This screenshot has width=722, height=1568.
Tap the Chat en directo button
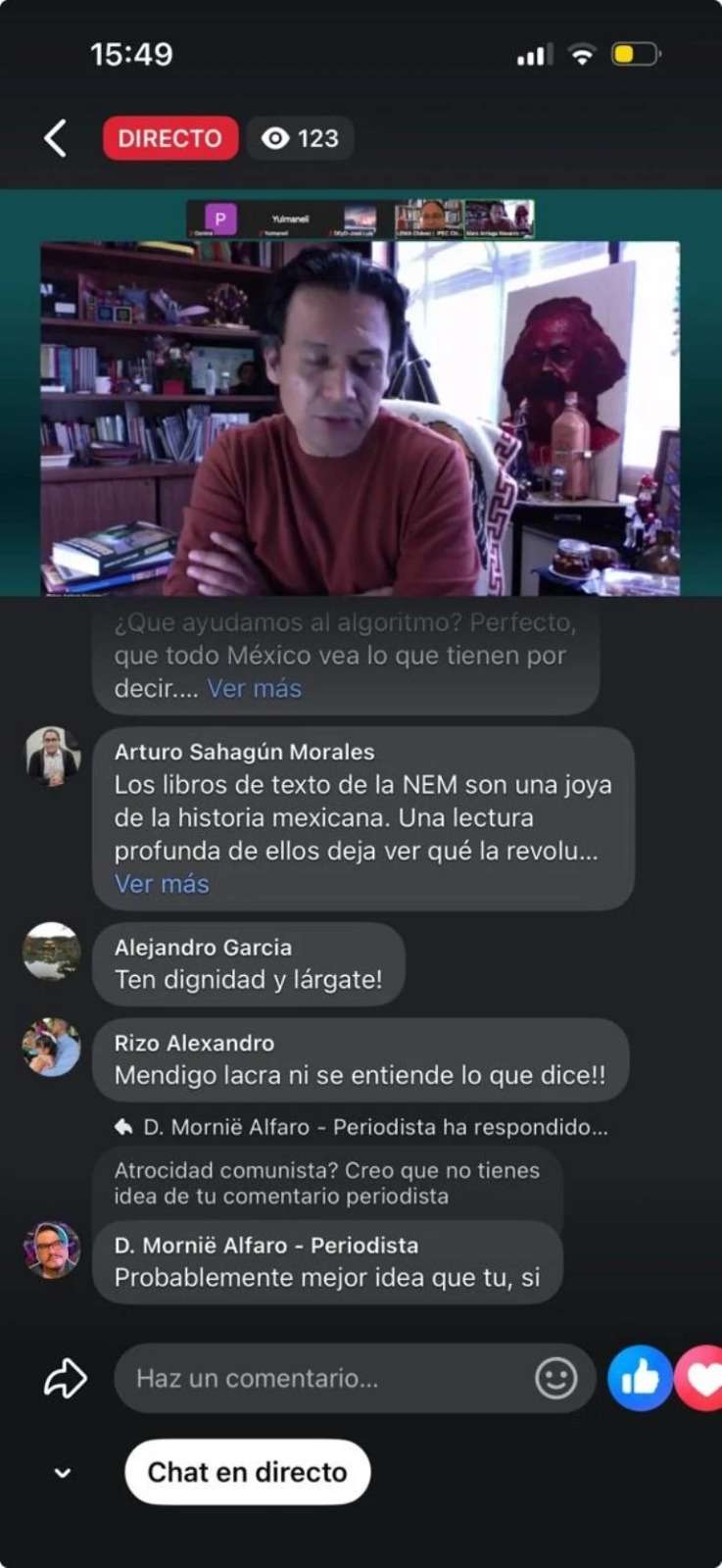click(x=247, y=1472)
